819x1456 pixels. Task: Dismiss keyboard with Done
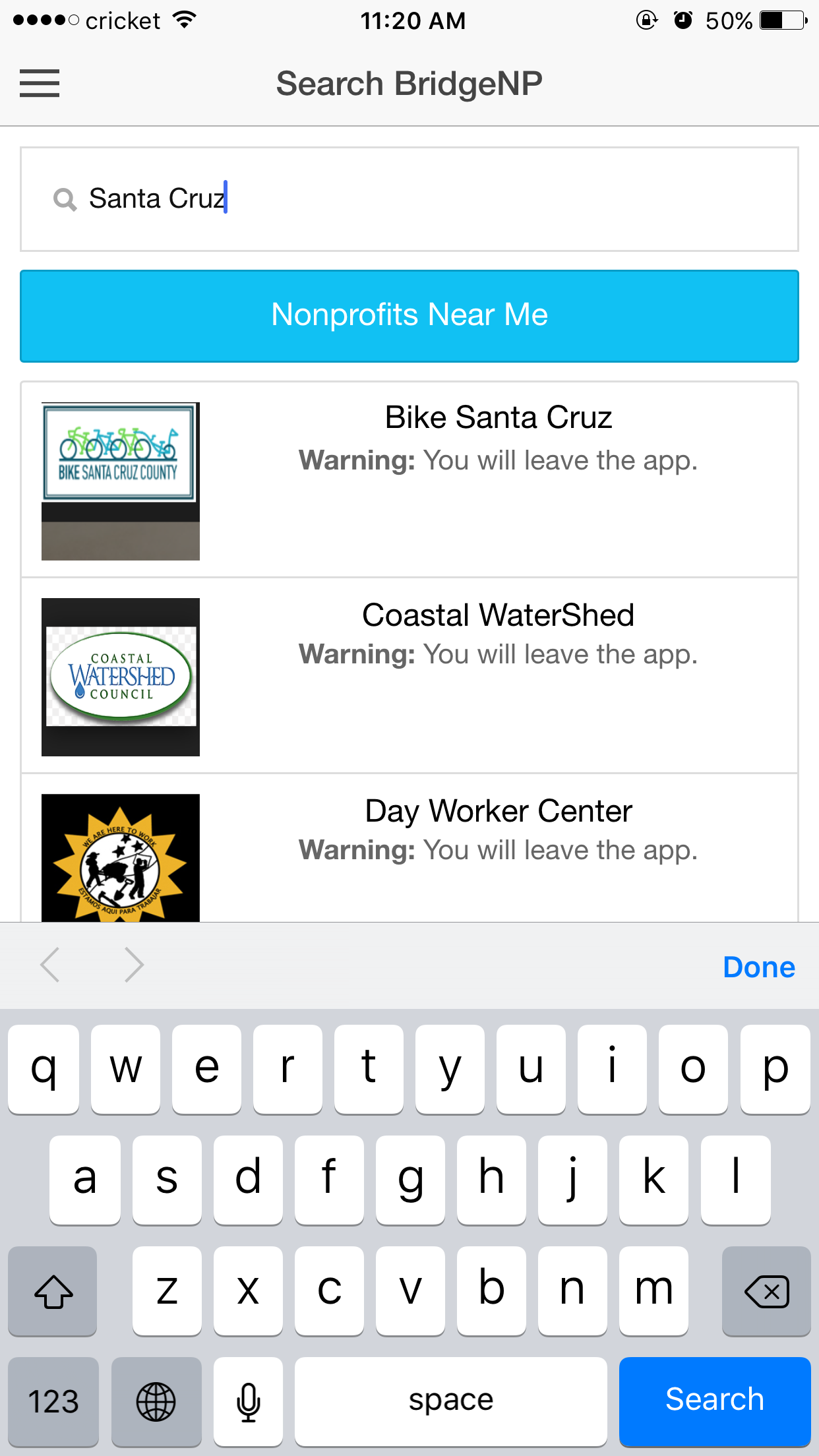coord(758,967)
